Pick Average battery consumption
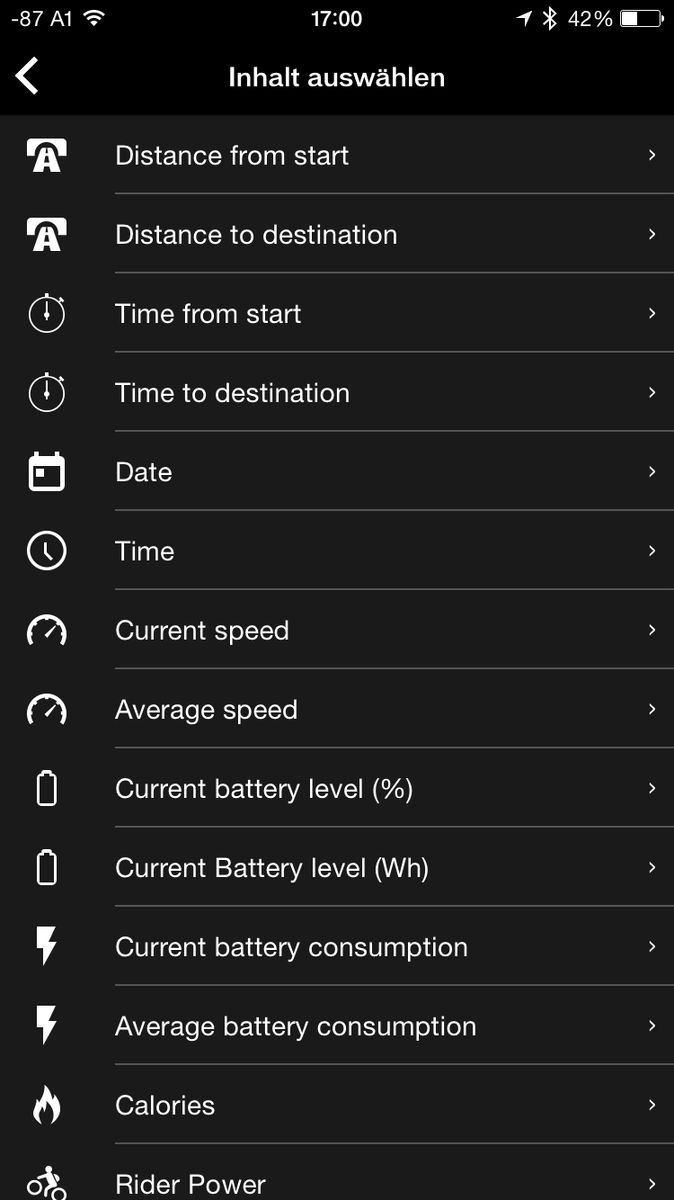 point(337,1026)
